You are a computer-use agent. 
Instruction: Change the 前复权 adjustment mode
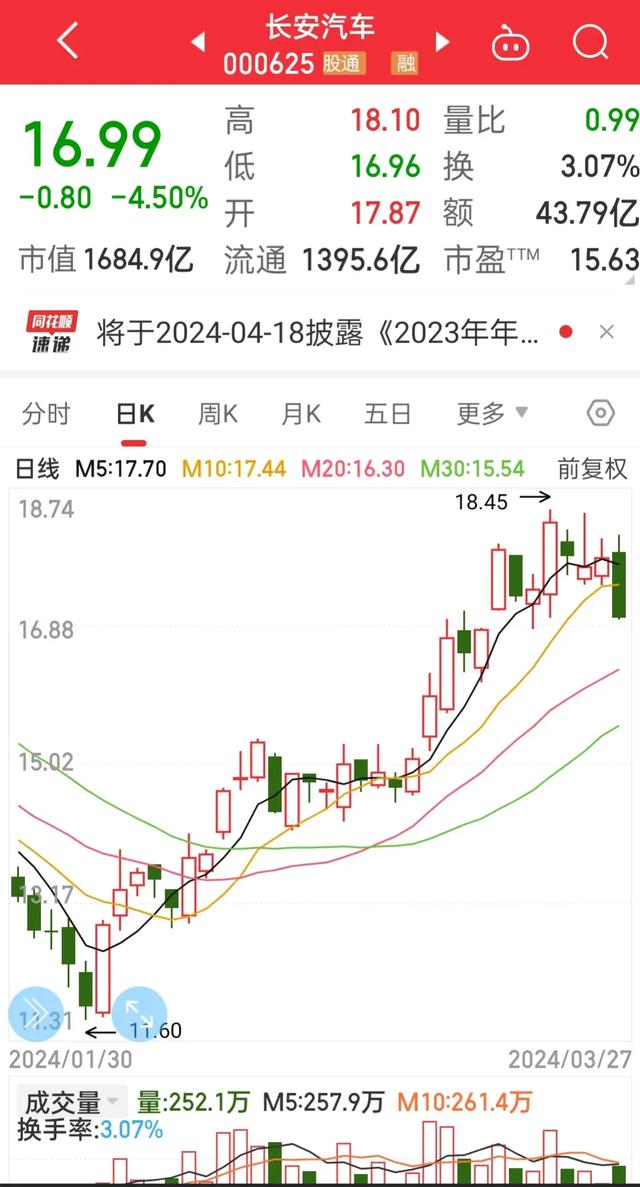click(x=593, y=469)
